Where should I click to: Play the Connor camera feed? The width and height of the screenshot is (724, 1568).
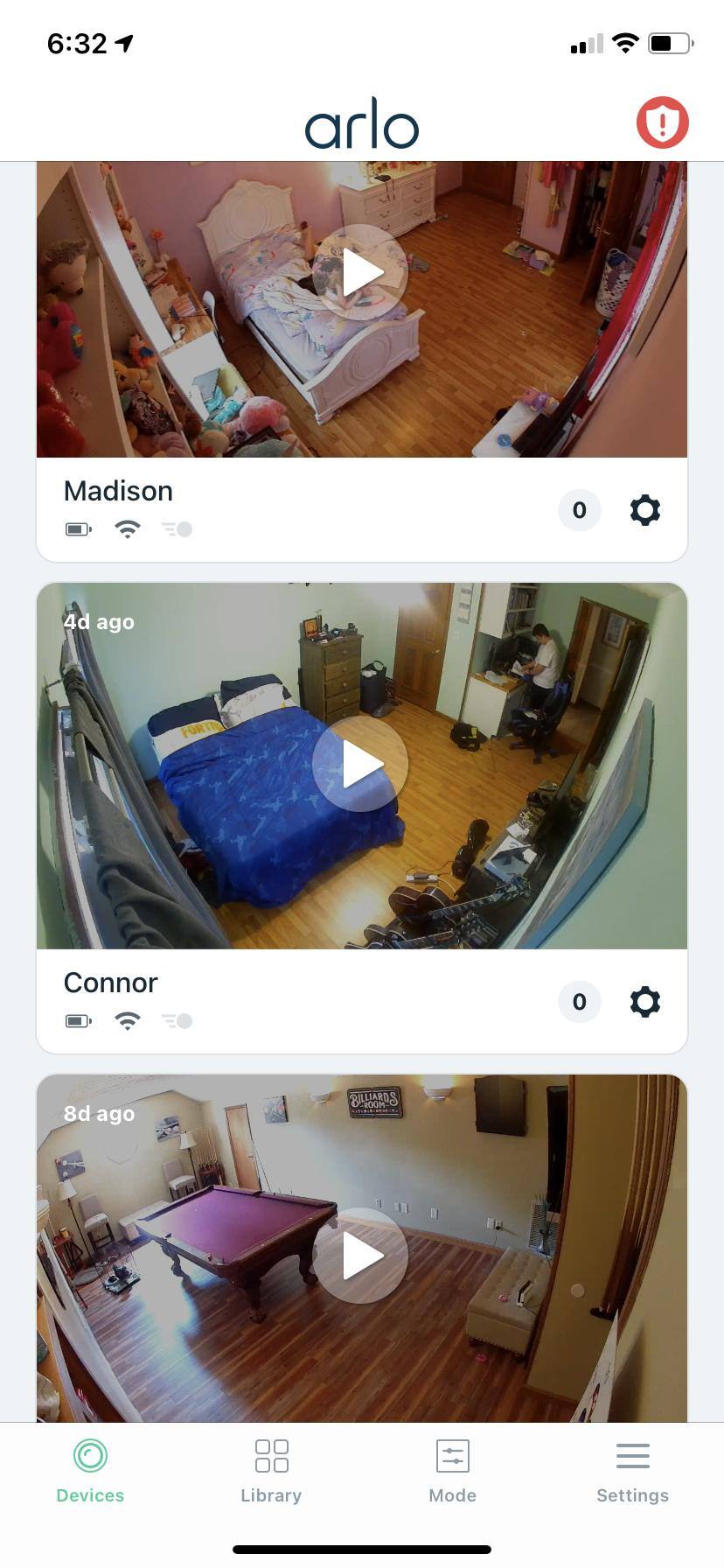point(360,764)
